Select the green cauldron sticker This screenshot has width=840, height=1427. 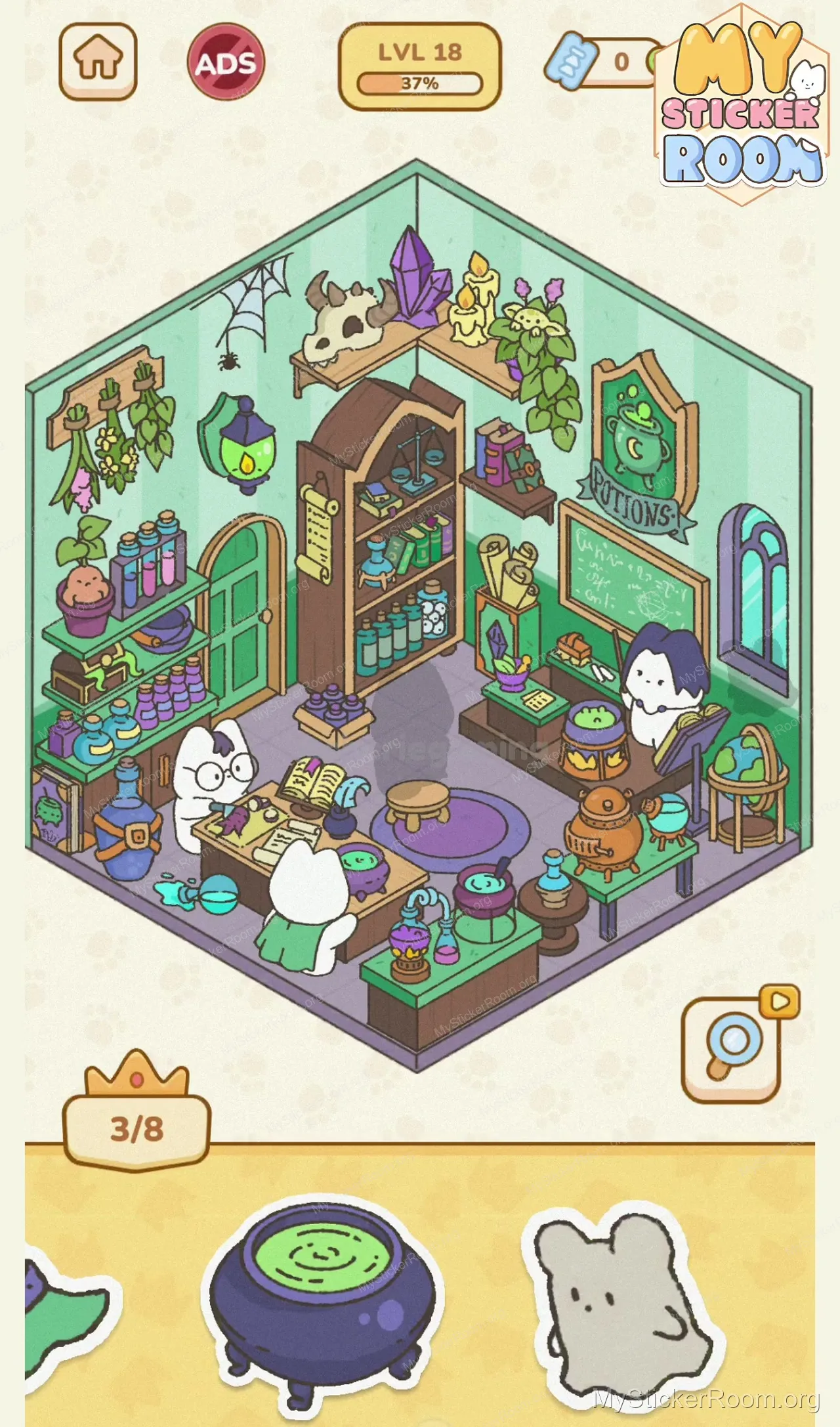(x=322, y=1298)
